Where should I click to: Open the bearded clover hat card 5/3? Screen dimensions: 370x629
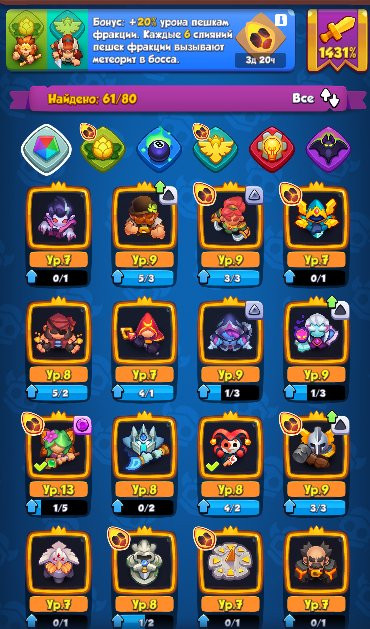pos(144,235)
